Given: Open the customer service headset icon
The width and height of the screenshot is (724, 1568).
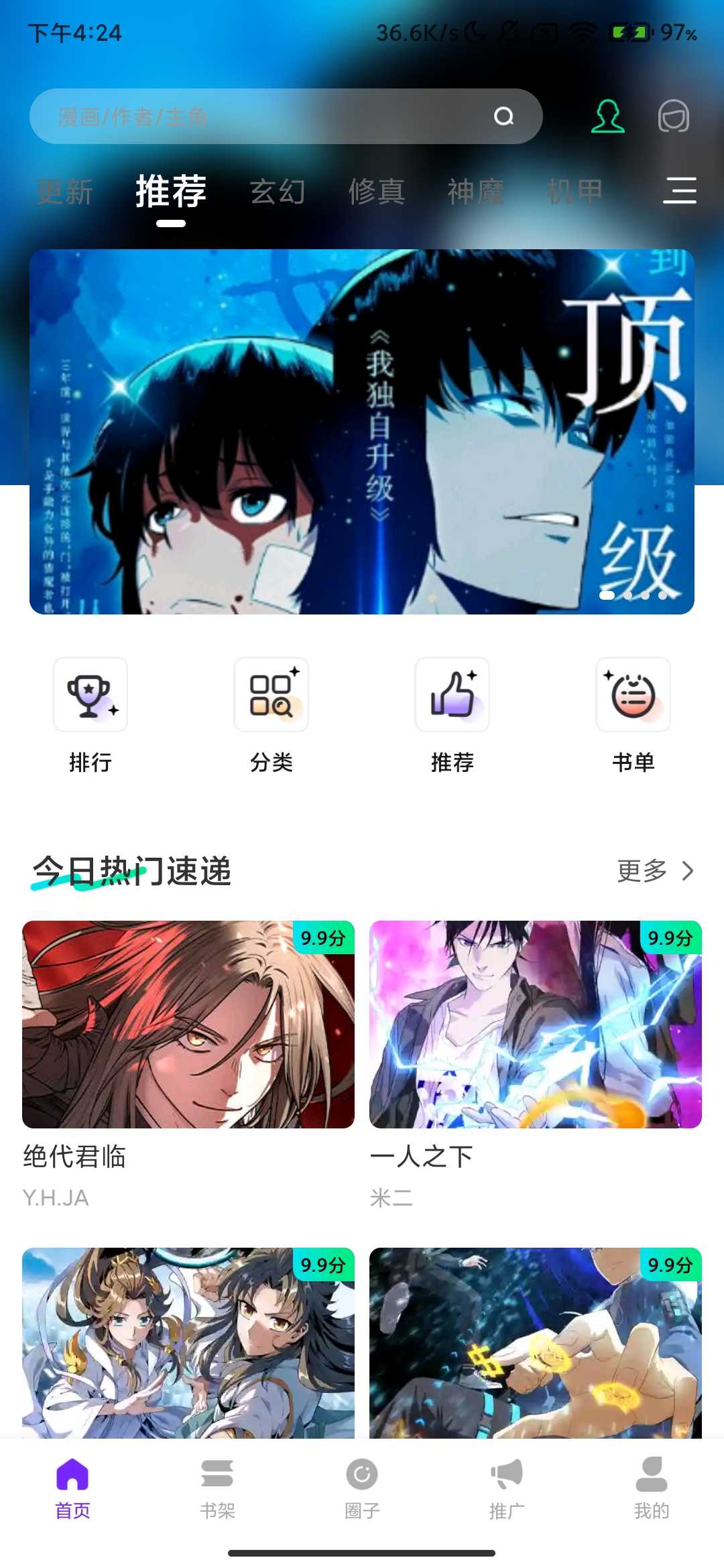Looking at the screenshot, I should click(x=673, y=117).
